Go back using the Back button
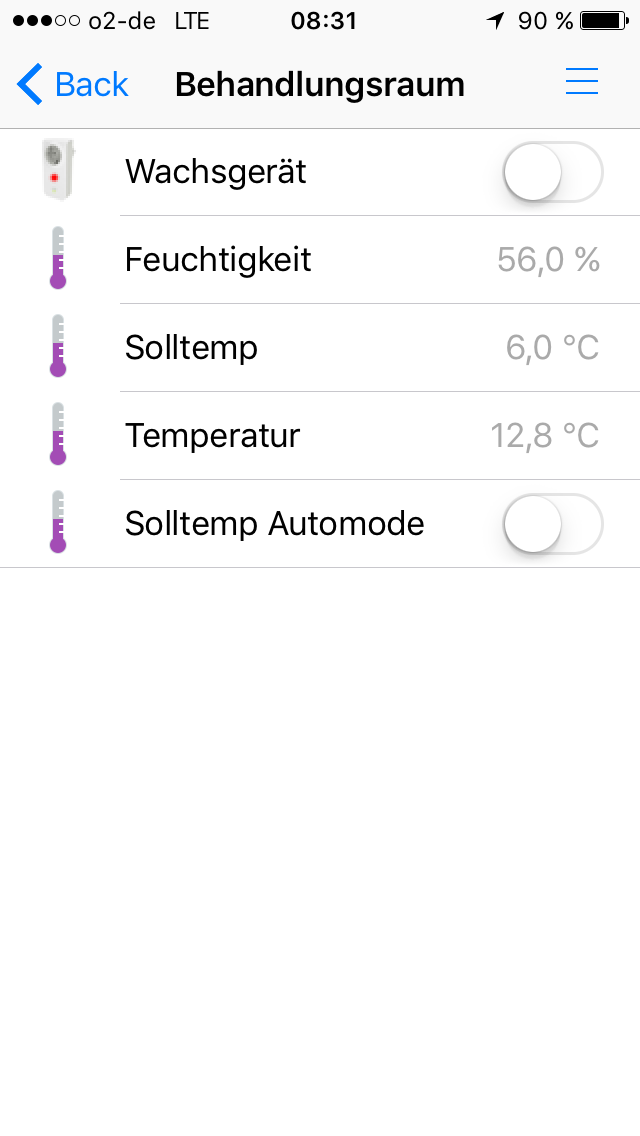This screenshot has width=640, height=1136. 72,84
